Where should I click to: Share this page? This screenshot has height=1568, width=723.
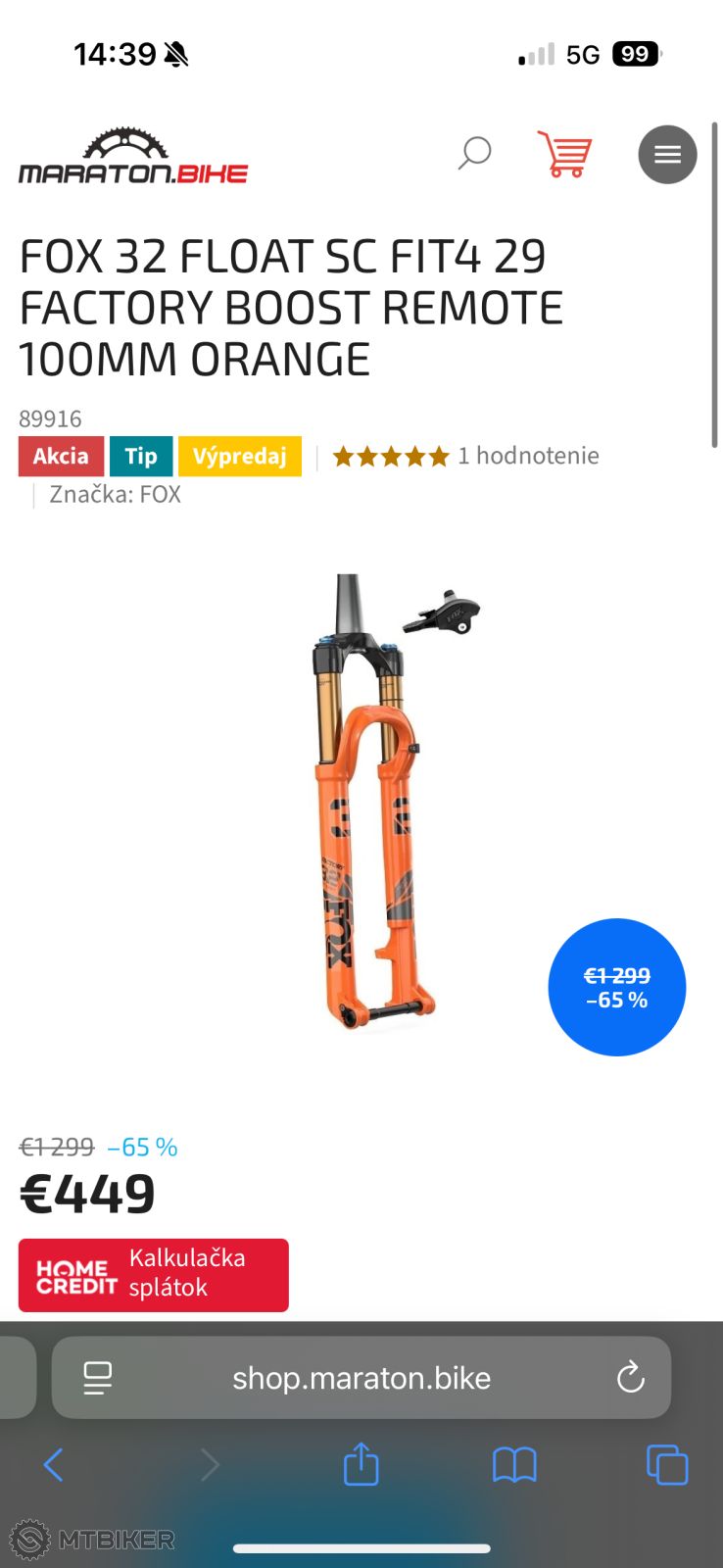point(361,1464)
